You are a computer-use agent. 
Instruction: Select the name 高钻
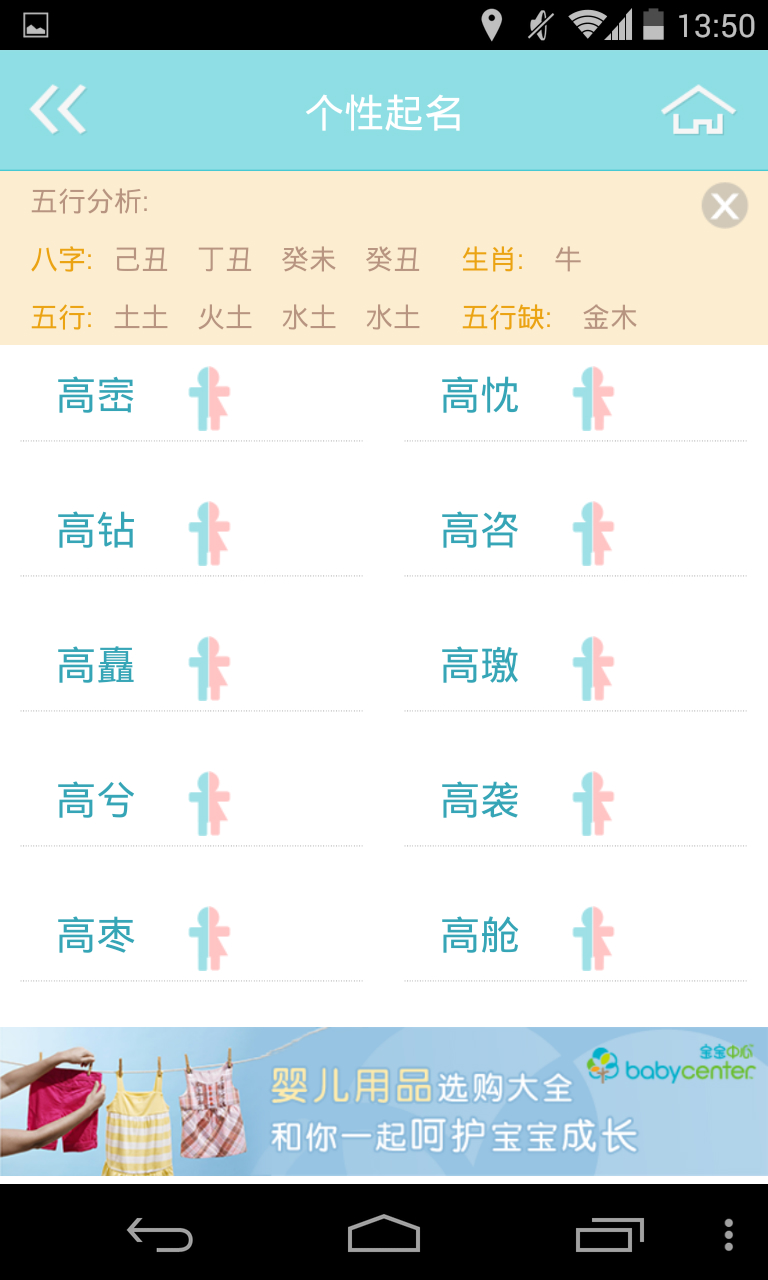pyautogui.click(x=96, y=531)
